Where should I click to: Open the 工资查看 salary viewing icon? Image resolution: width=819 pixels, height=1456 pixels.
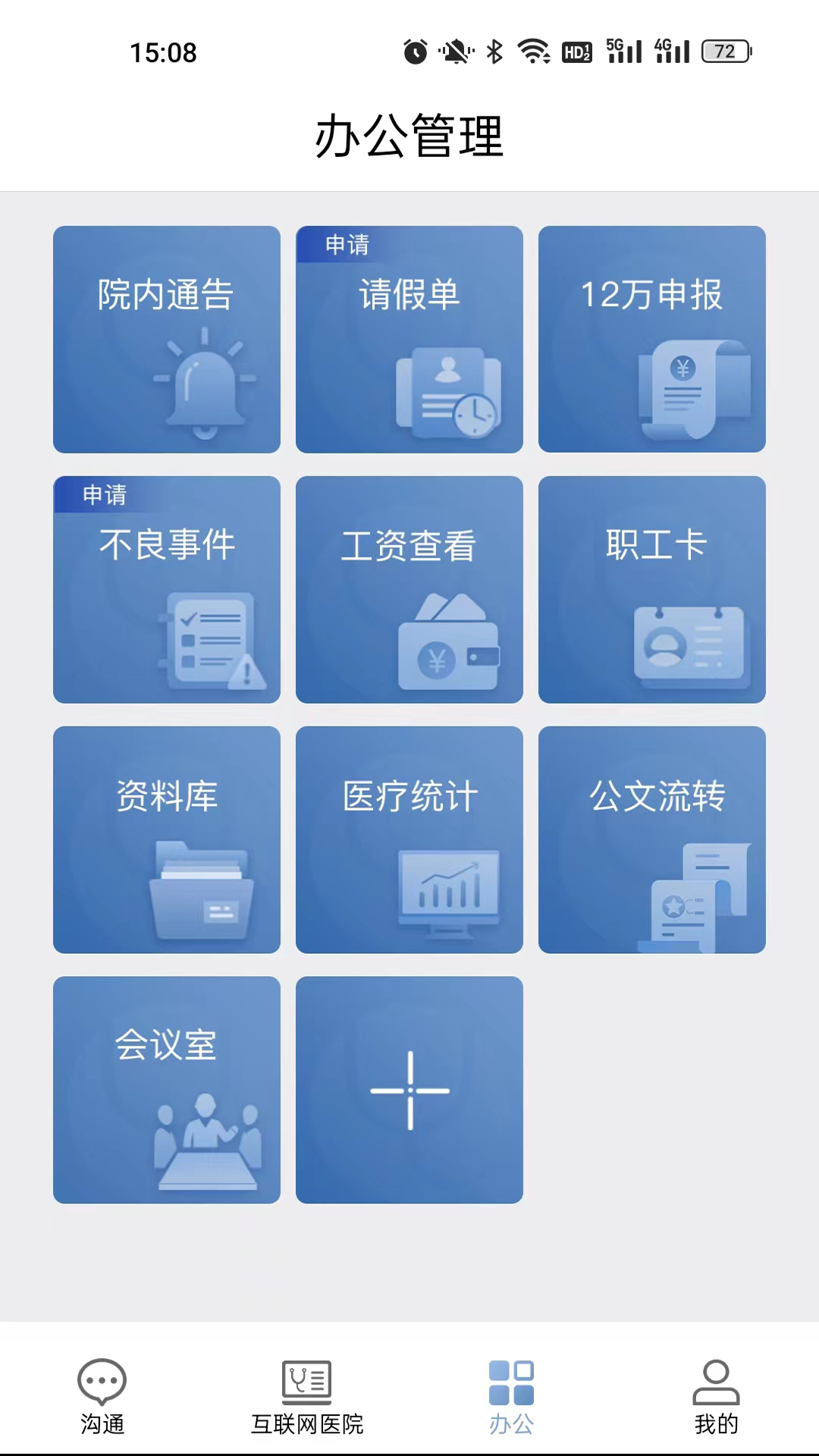point(409,589)
